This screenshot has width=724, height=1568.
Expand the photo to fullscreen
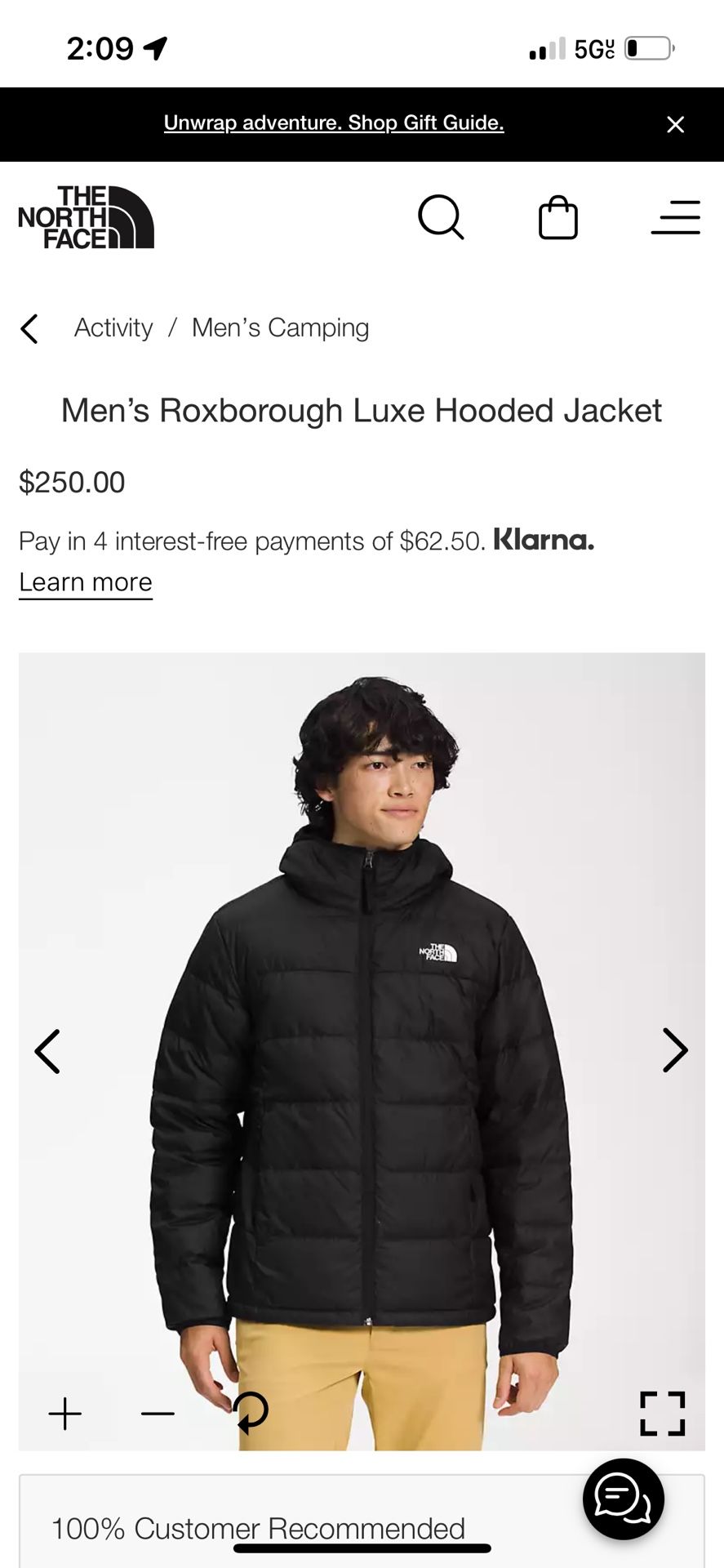[x=663, y=1414]
